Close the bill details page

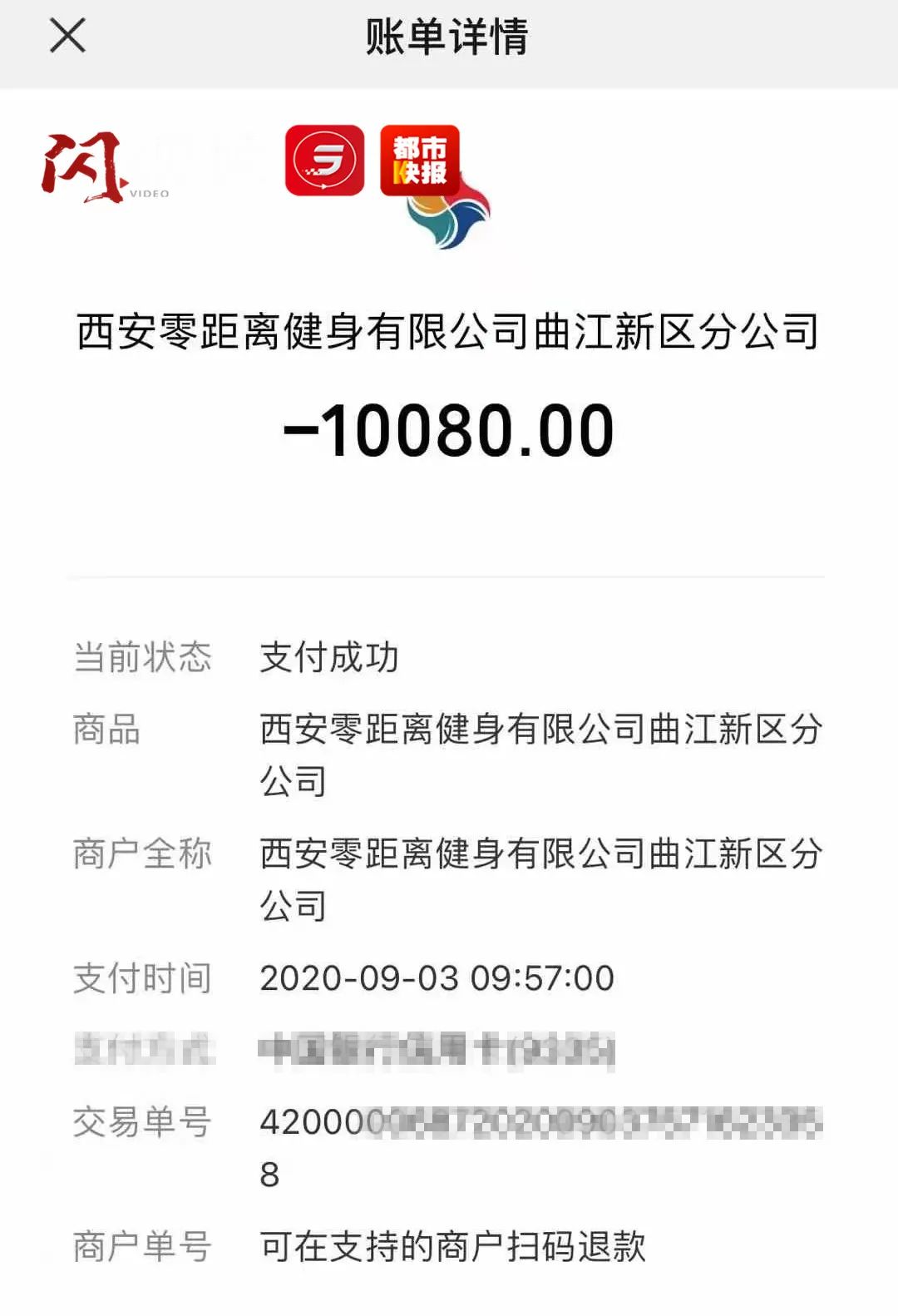click(x=67, y=36)
